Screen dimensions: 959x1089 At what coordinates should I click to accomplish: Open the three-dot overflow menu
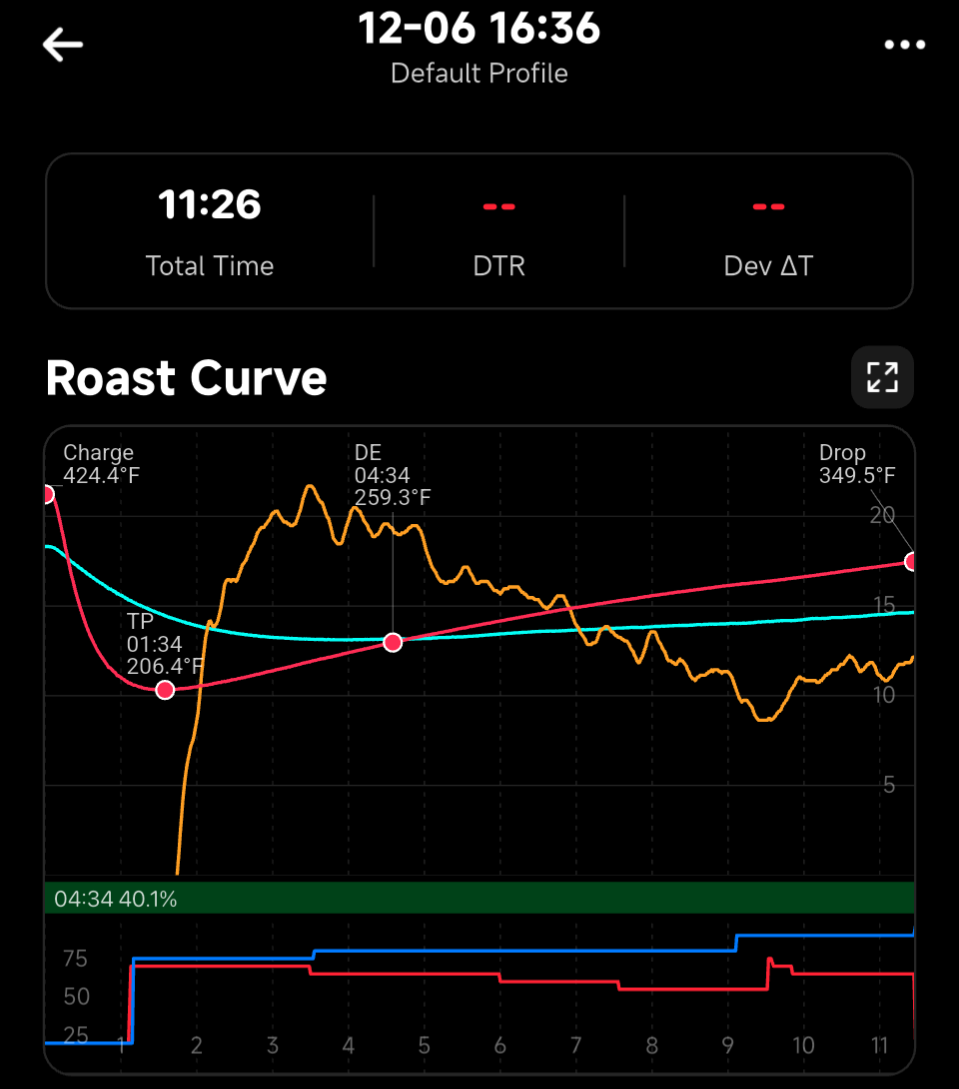(905, 44)
